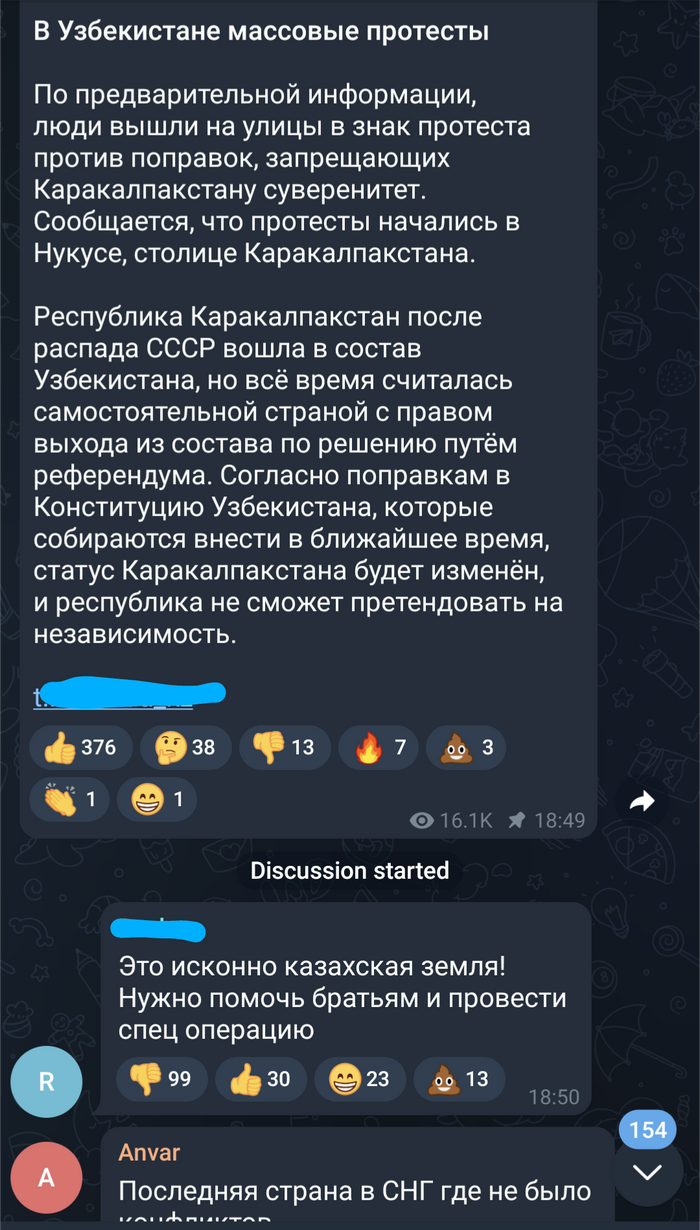
Task: Open Anvar's name on comment
Action: (x=149, y=1152)
